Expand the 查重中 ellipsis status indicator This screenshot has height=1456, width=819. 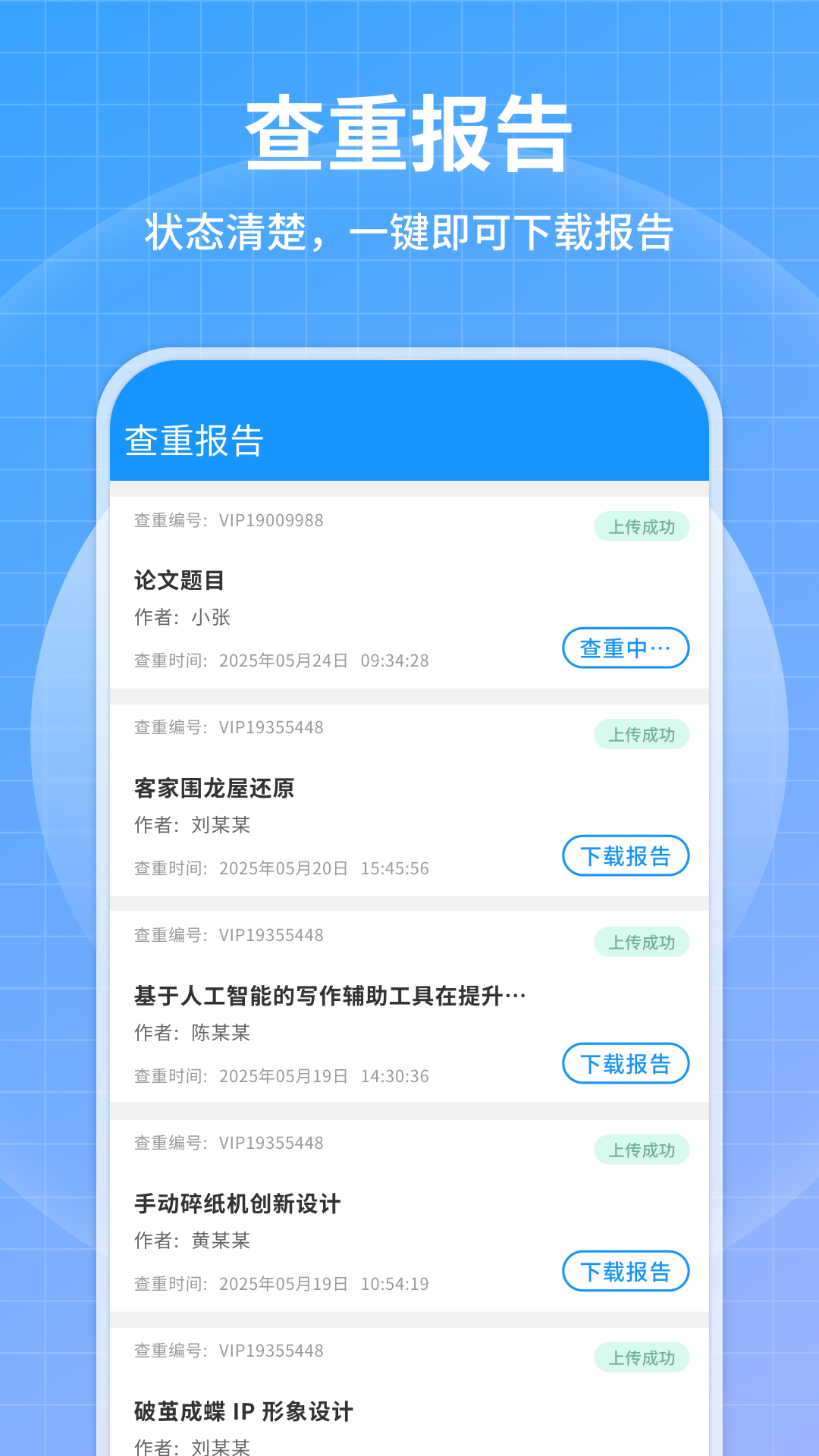point(625,648)
